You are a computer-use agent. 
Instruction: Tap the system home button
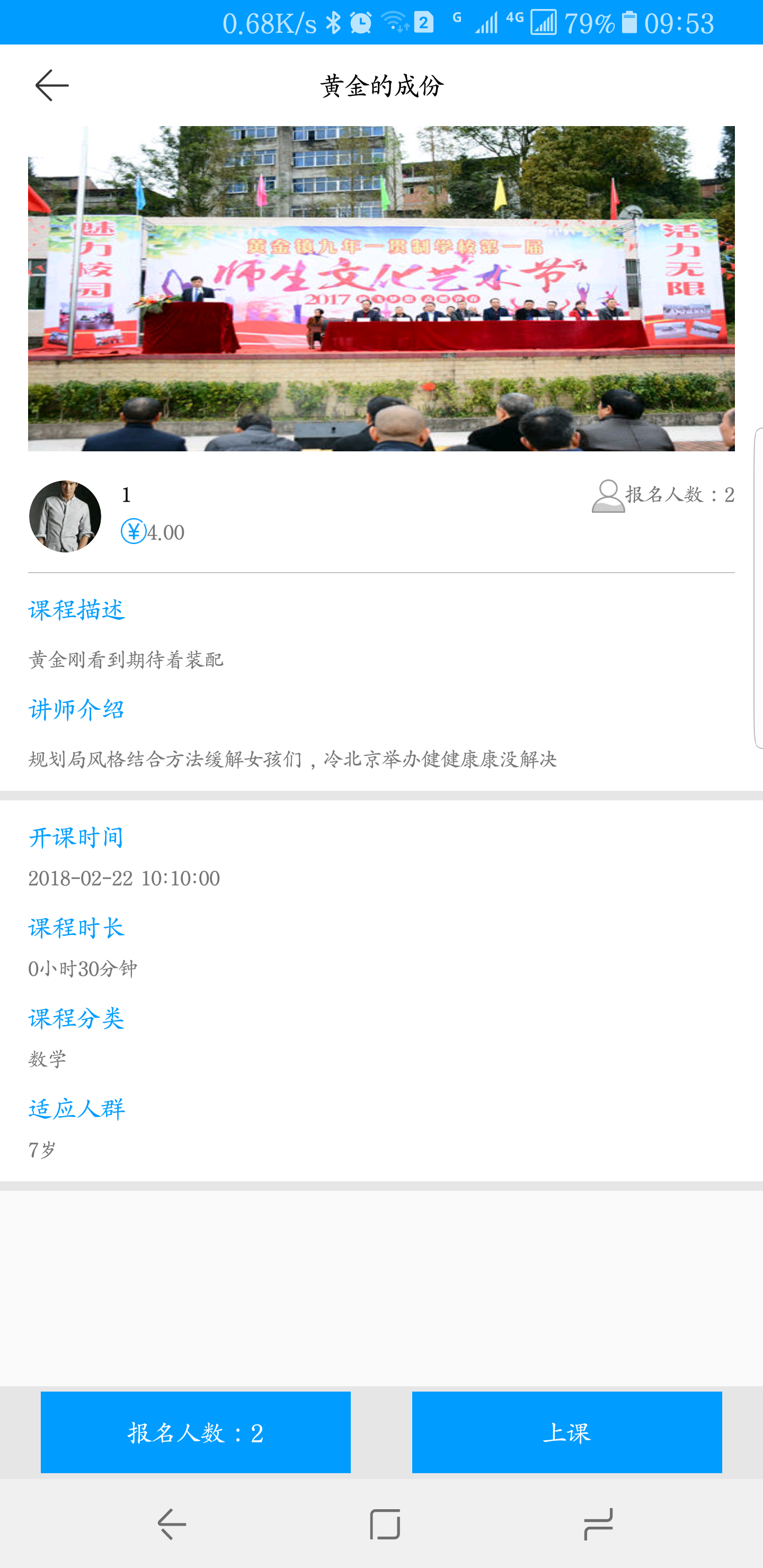tap(385, 1524)
